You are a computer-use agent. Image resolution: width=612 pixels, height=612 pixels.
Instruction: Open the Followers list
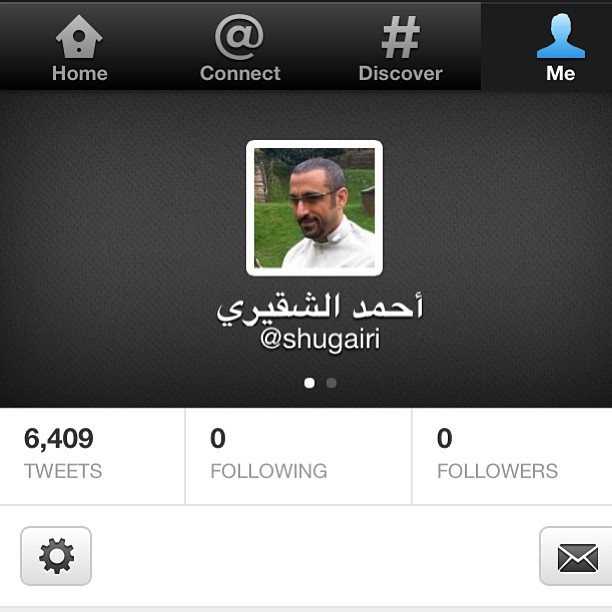[510, 455]
